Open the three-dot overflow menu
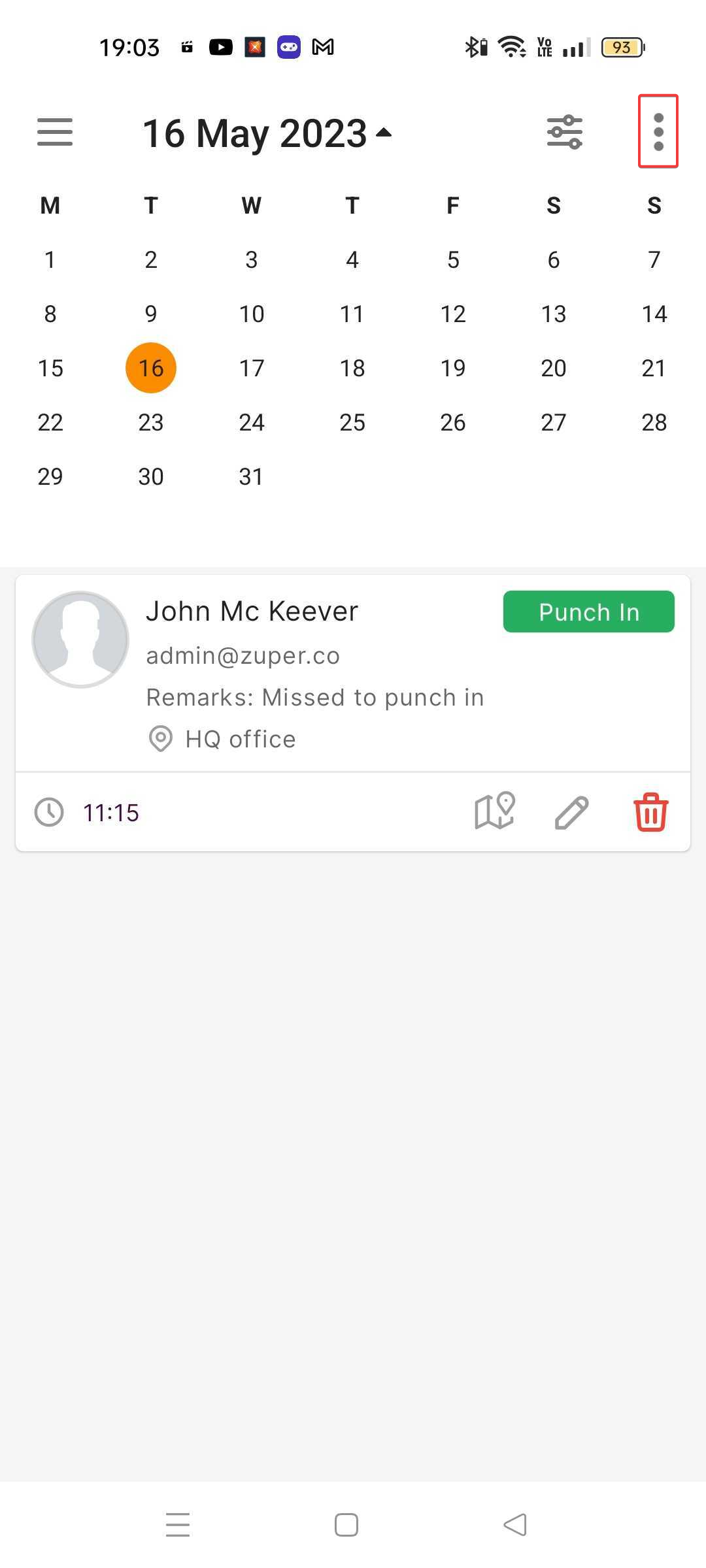The height and width of the screenshot is (1568, 706). [x=658, y=131]
